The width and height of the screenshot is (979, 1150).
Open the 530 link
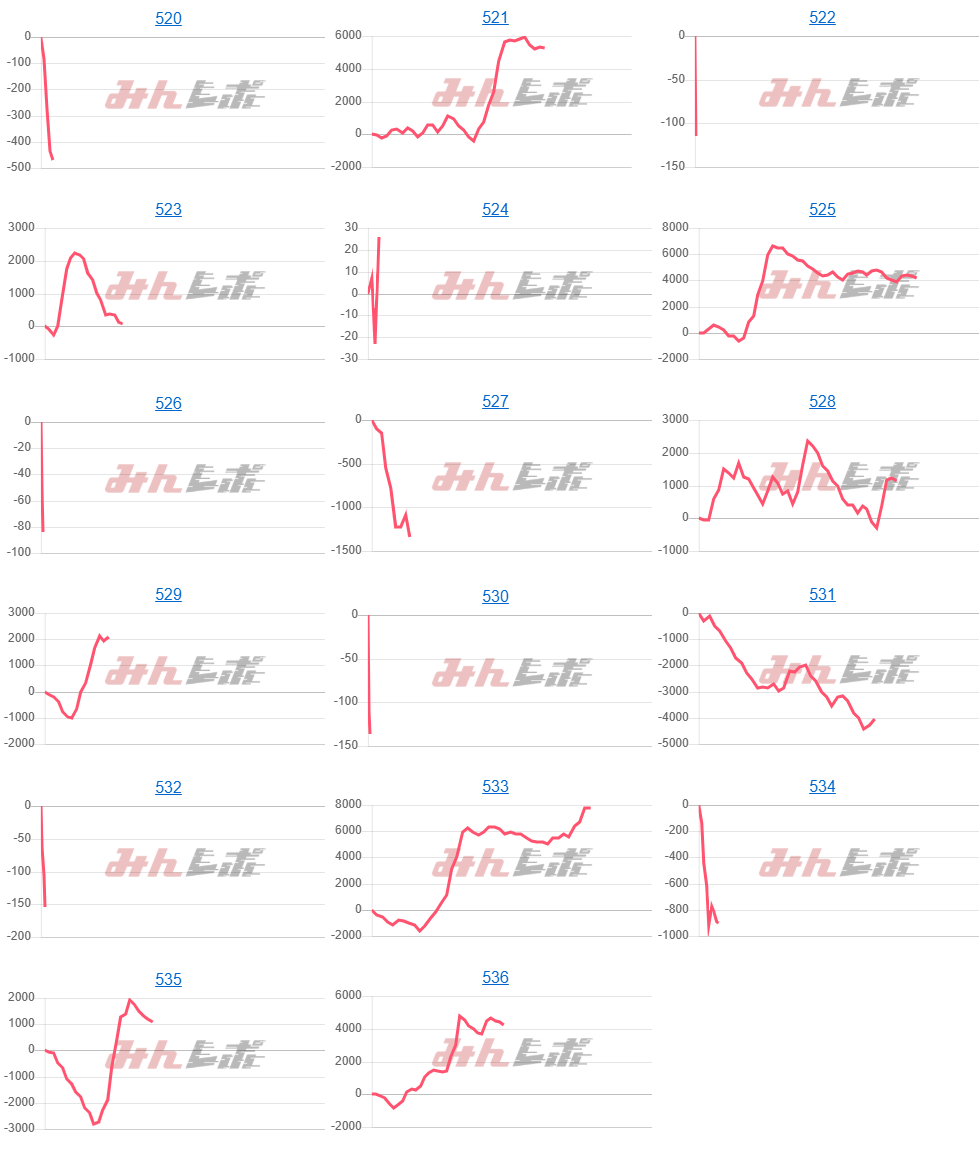495,597
